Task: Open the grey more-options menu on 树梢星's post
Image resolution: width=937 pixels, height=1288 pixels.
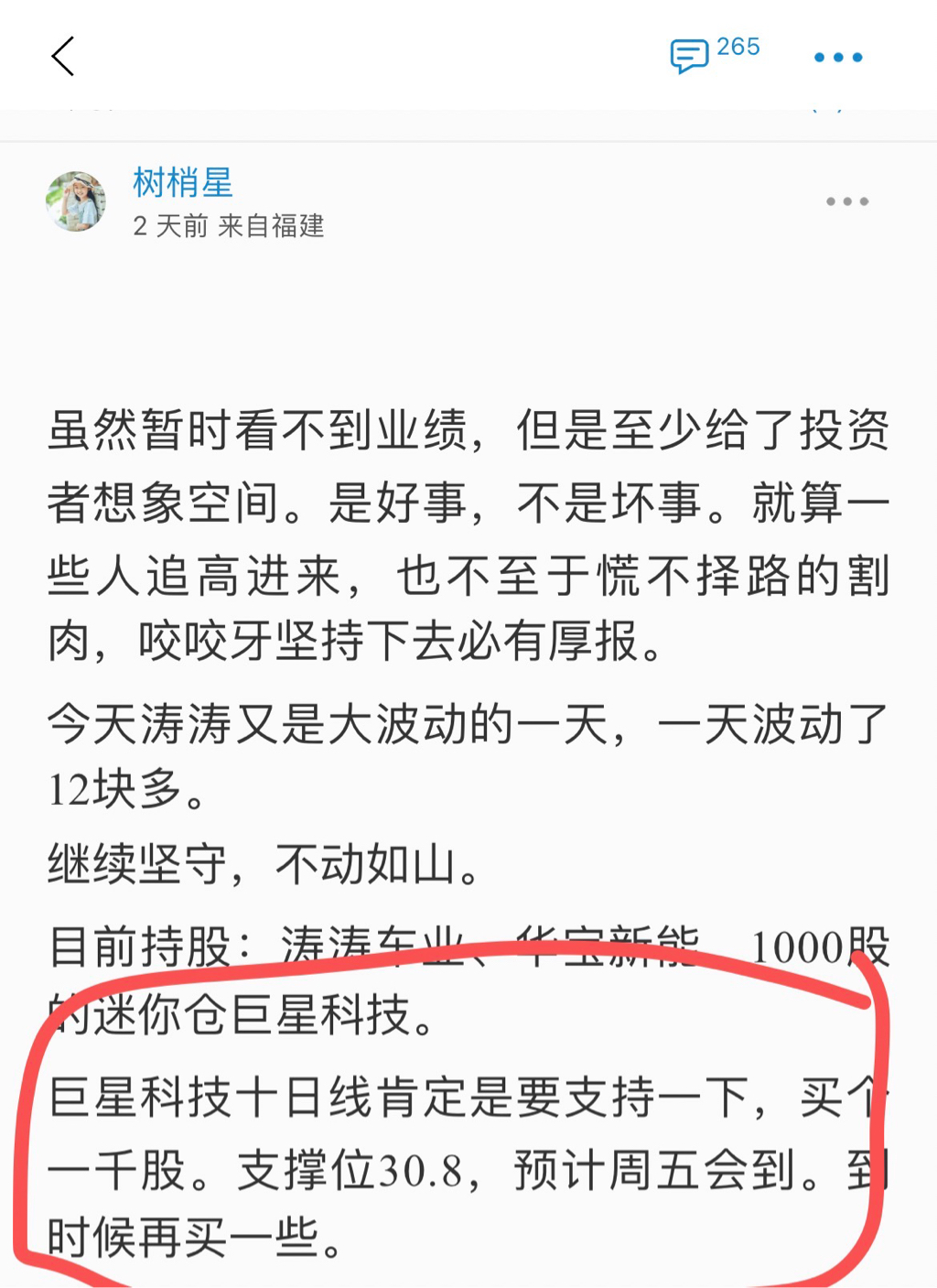Action: point(847,201)
